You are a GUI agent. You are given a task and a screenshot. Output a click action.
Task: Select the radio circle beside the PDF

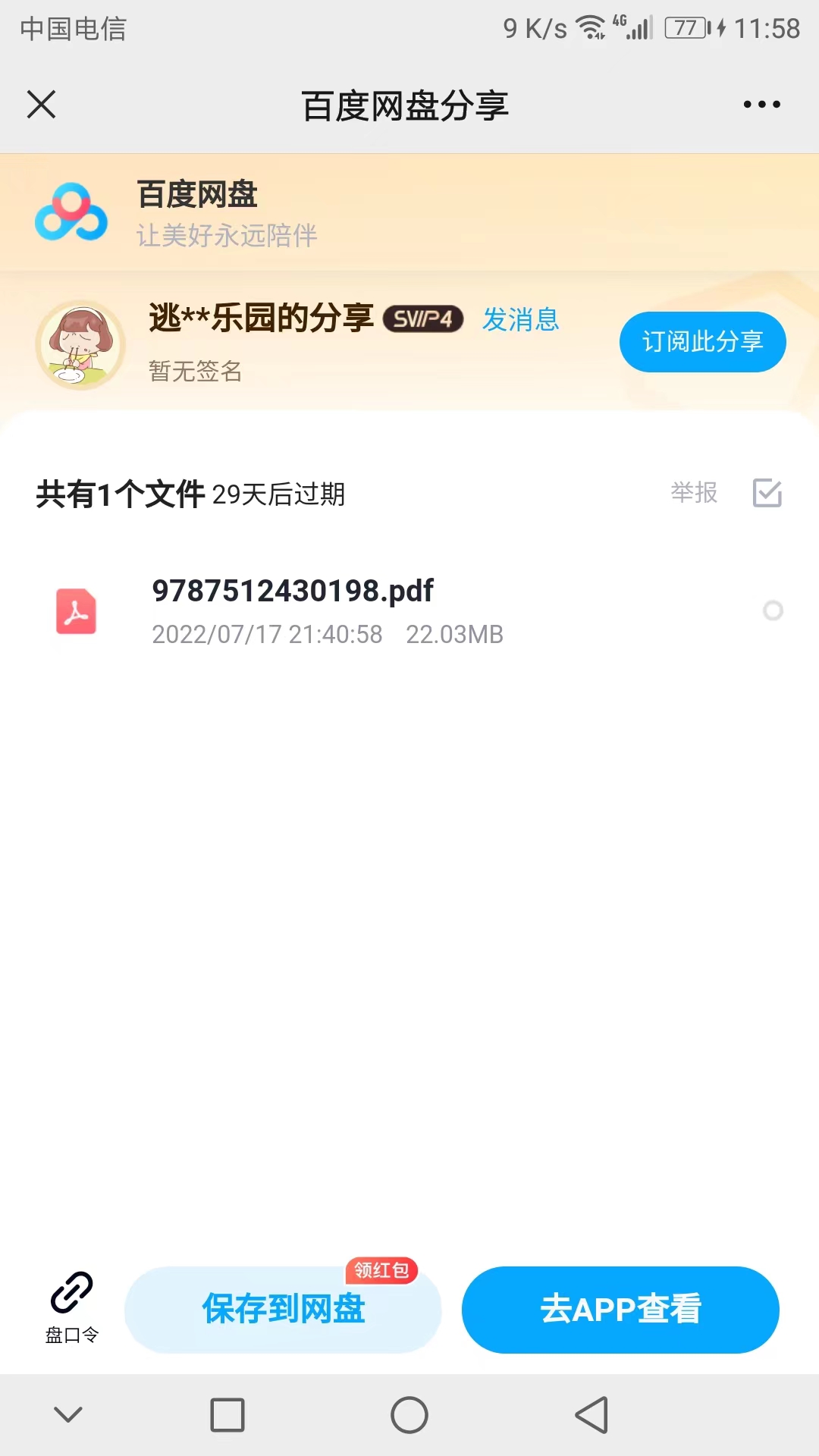[773, 610]
